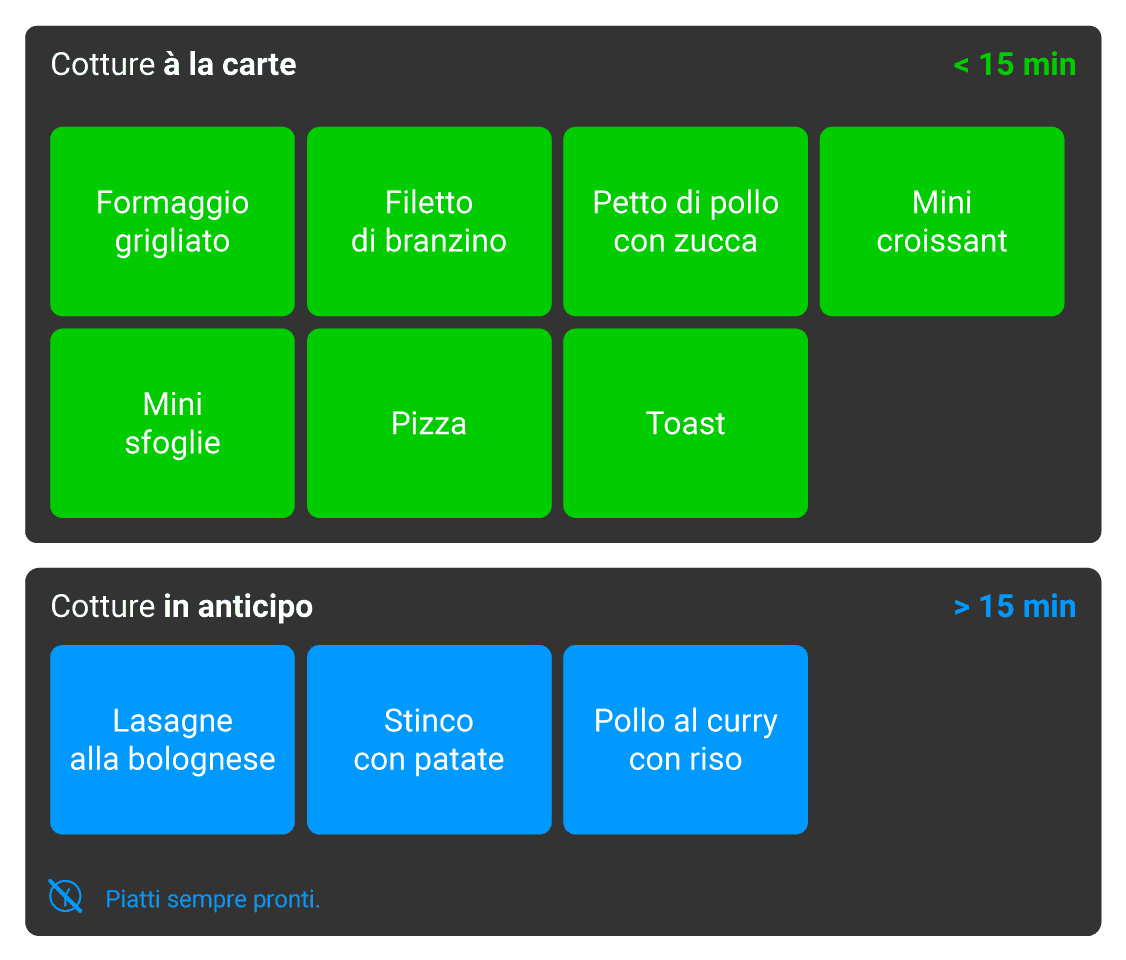Open the Mini sfoglie program

(x=172, y=423)
